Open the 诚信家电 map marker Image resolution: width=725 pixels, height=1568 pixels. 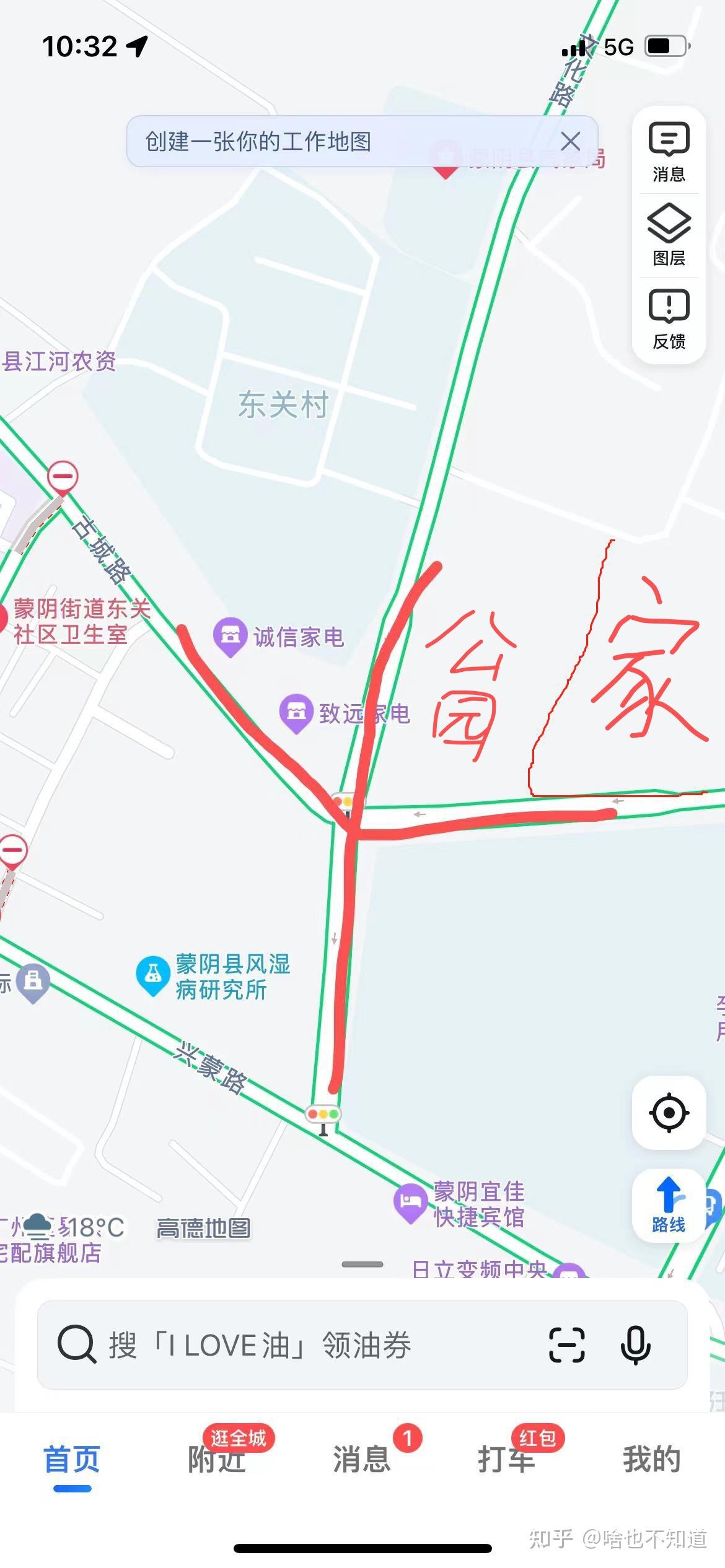[x=230, y=635]
